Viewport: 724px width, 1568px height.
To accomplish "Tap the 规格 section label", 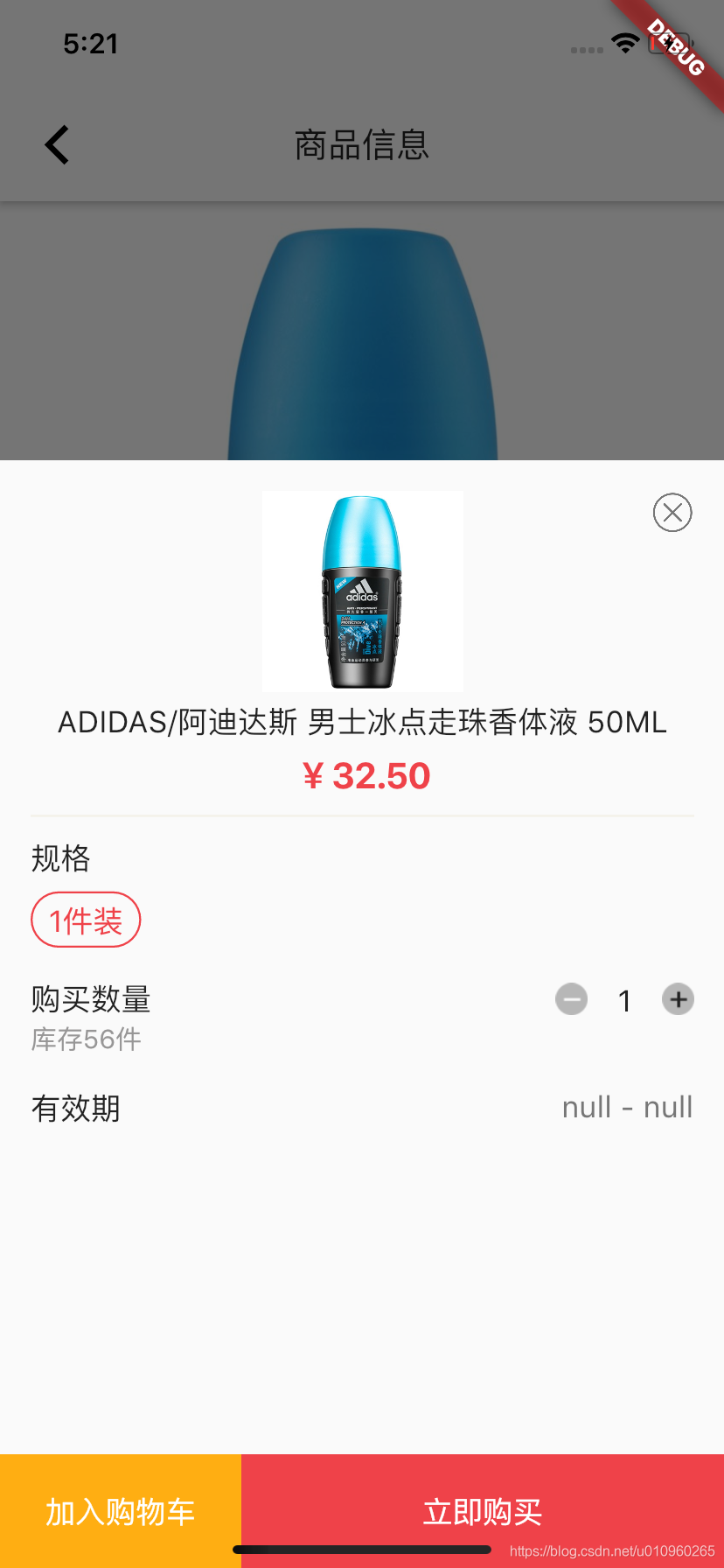I will click(59, 859).
